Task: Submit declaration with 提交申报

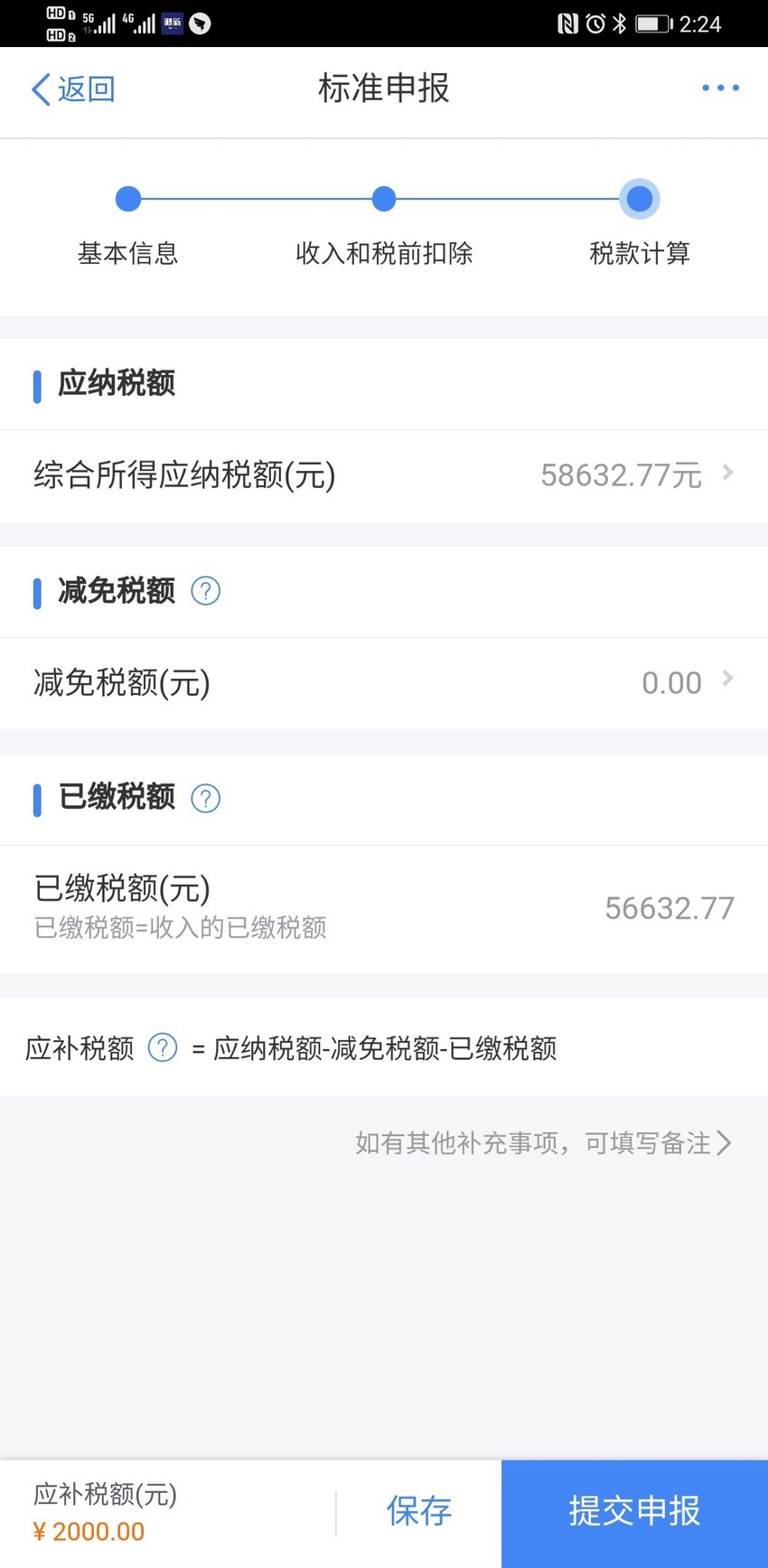Action: [634, 1512]
